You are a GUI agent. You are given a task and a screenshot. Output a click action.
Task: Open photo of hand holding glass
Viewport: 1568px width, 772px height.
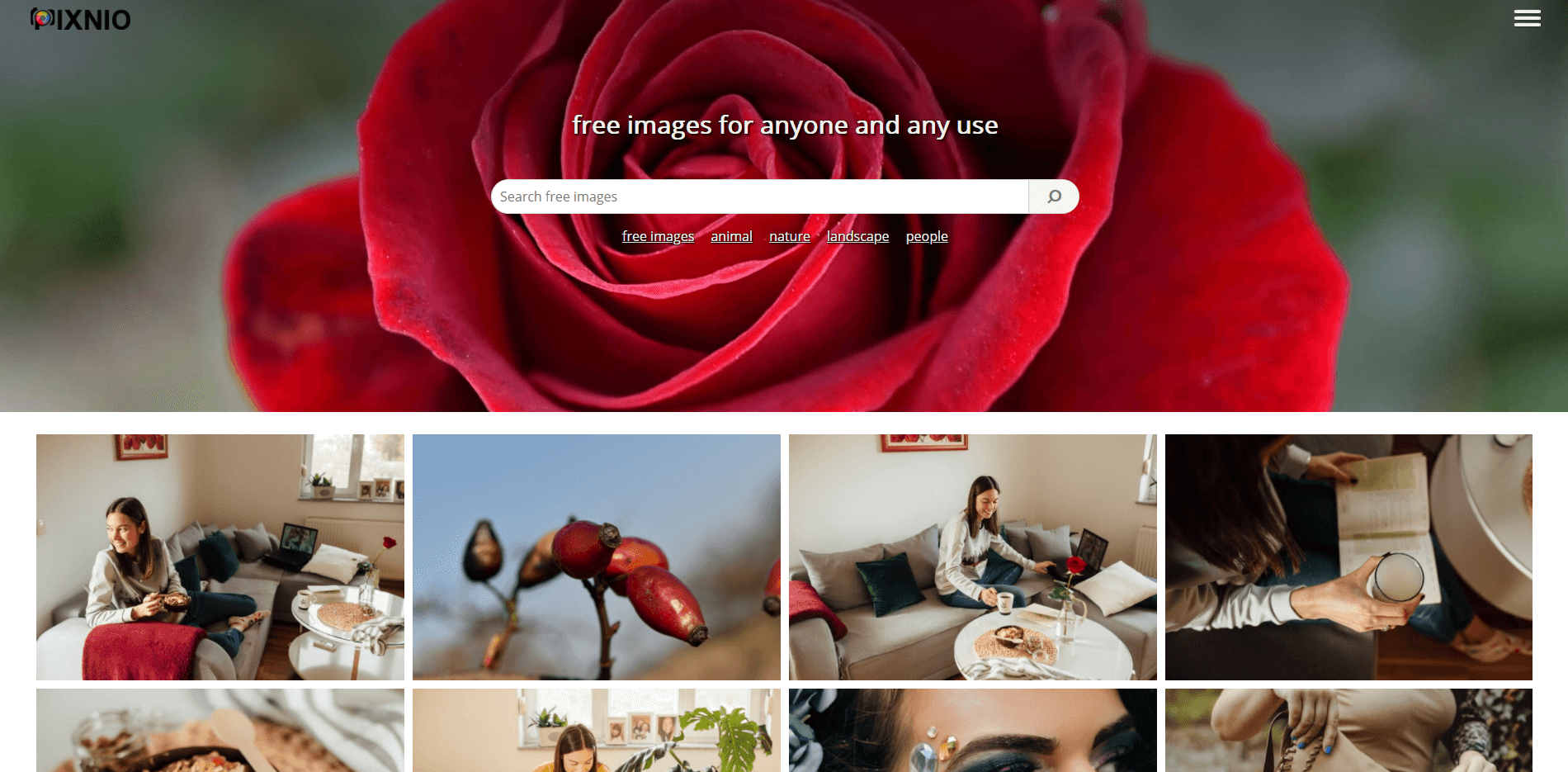click(x=1348, y=557)
